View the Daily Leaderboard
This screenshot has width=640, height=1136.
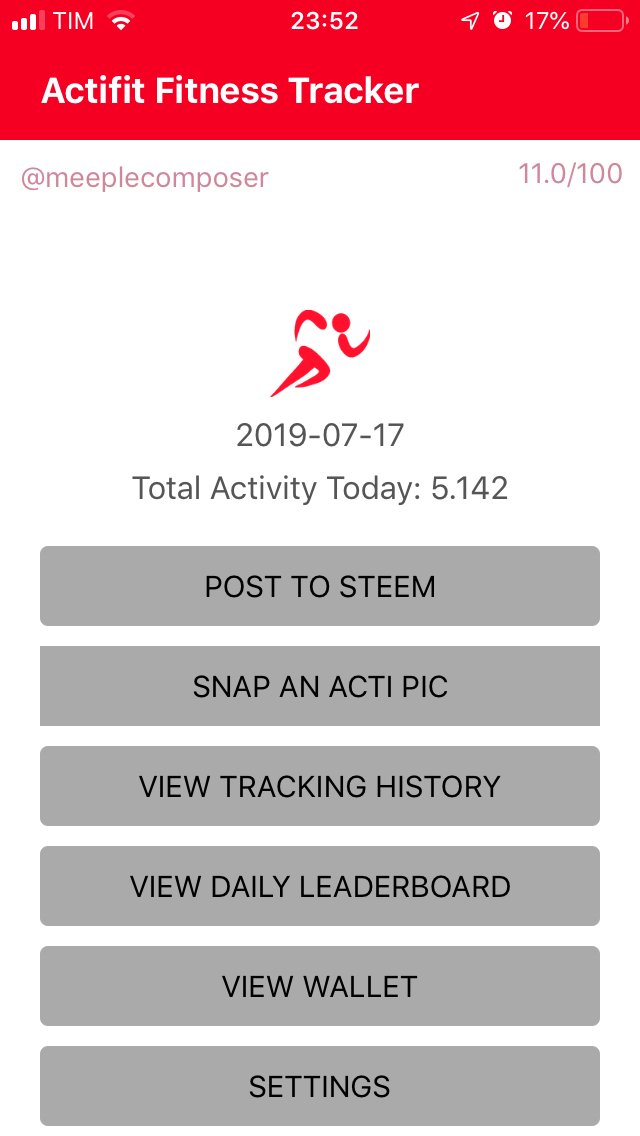320,885
